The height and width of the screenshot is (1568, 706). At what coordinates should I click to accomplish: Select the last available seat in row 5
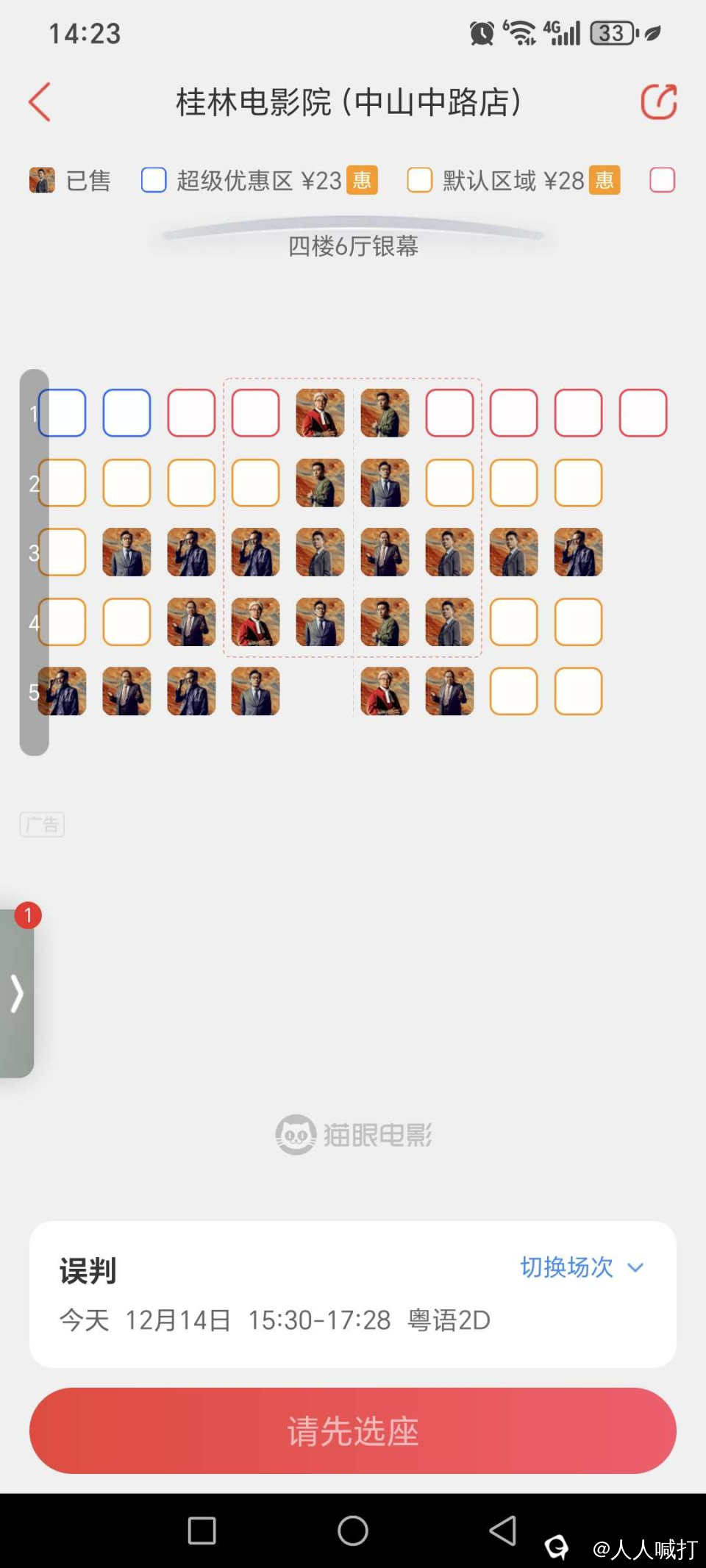pyautogui.click(x=578, y=691)
